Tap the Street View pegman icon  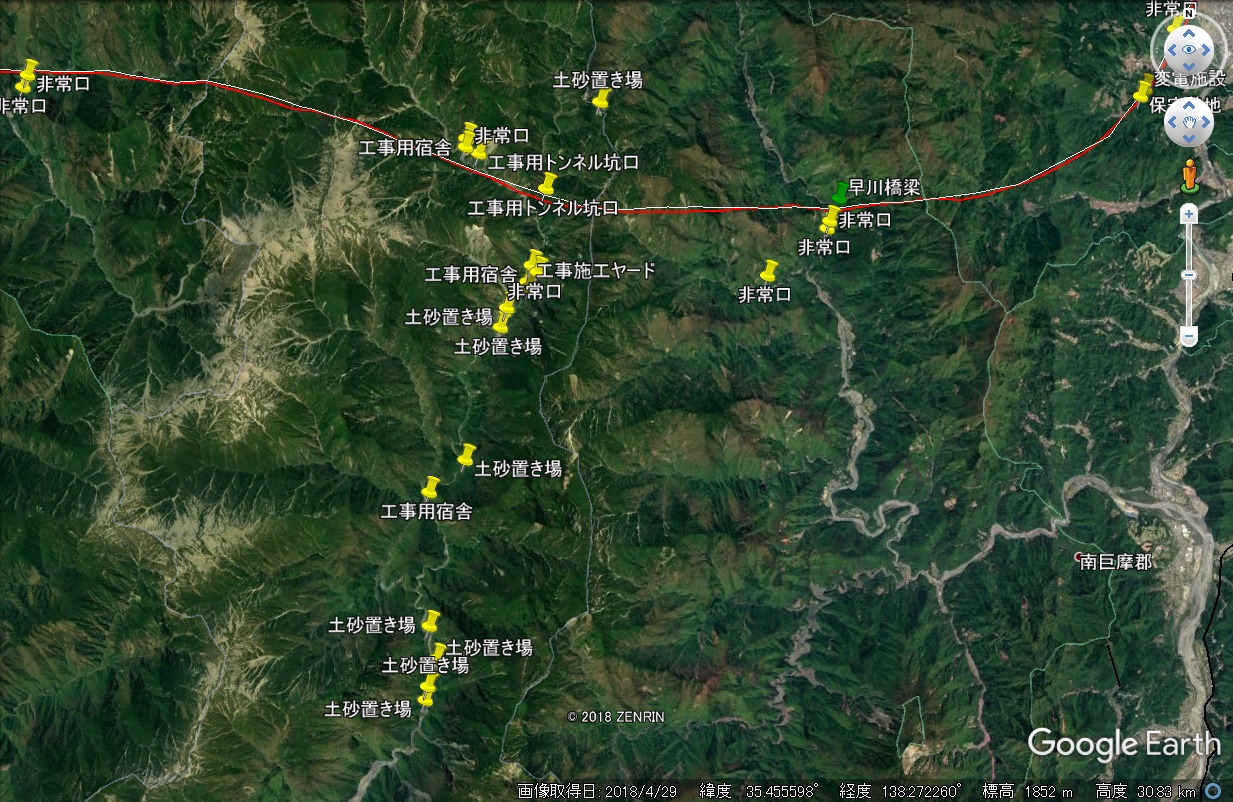pos(1189,174)
